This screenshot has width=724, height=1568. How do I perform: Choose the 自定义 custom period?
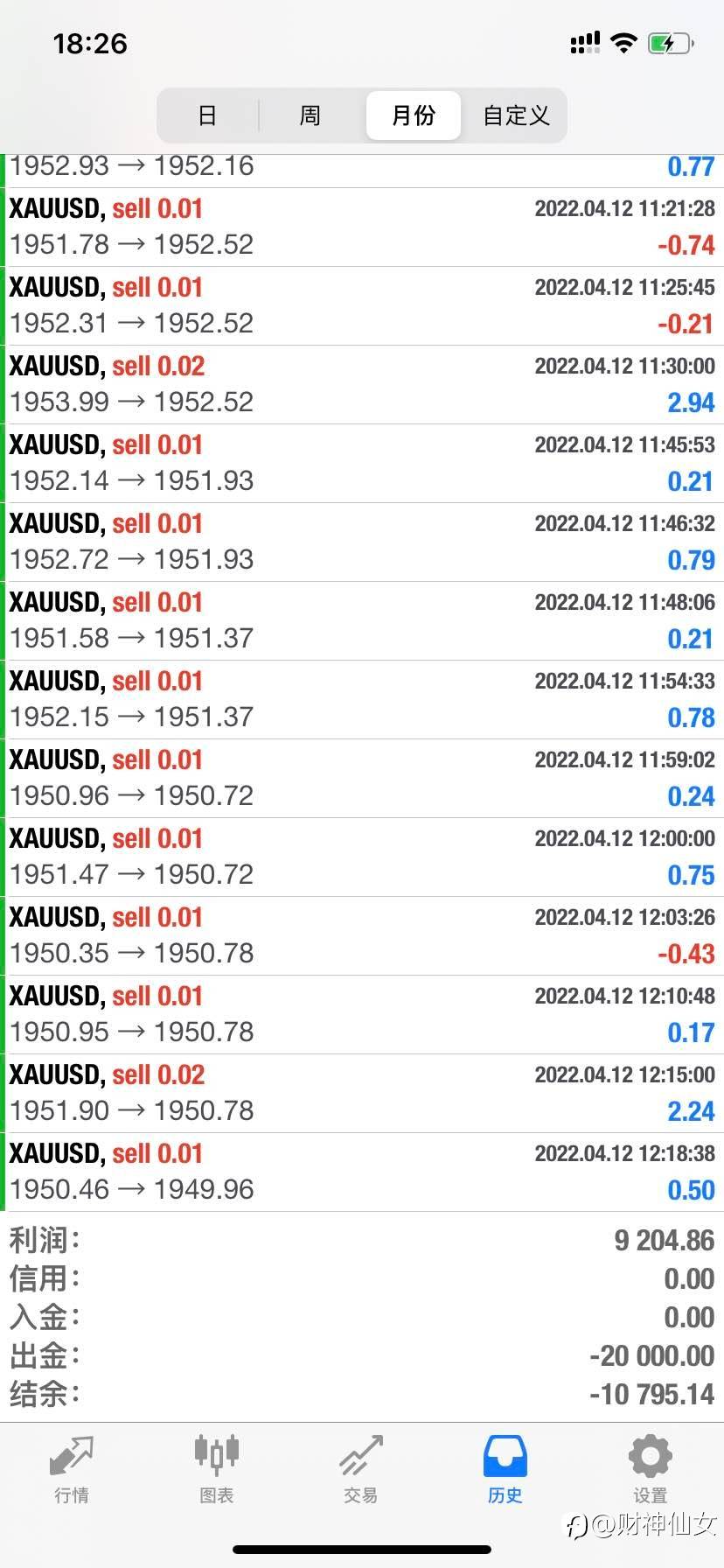pos(516,115)
